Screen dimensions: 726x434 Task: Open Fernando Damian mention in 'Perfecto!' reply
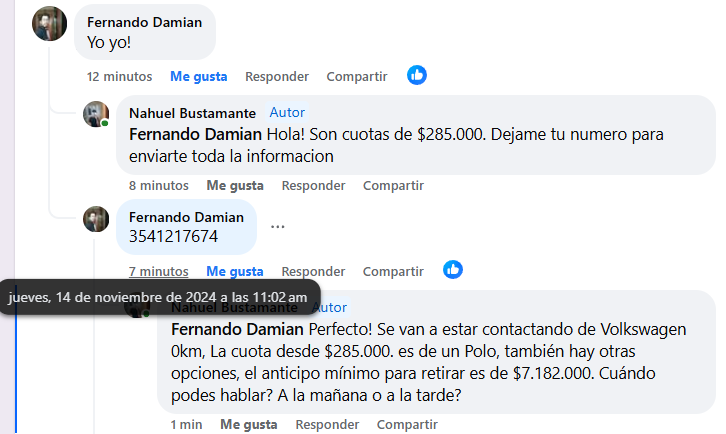pos(237,328)
